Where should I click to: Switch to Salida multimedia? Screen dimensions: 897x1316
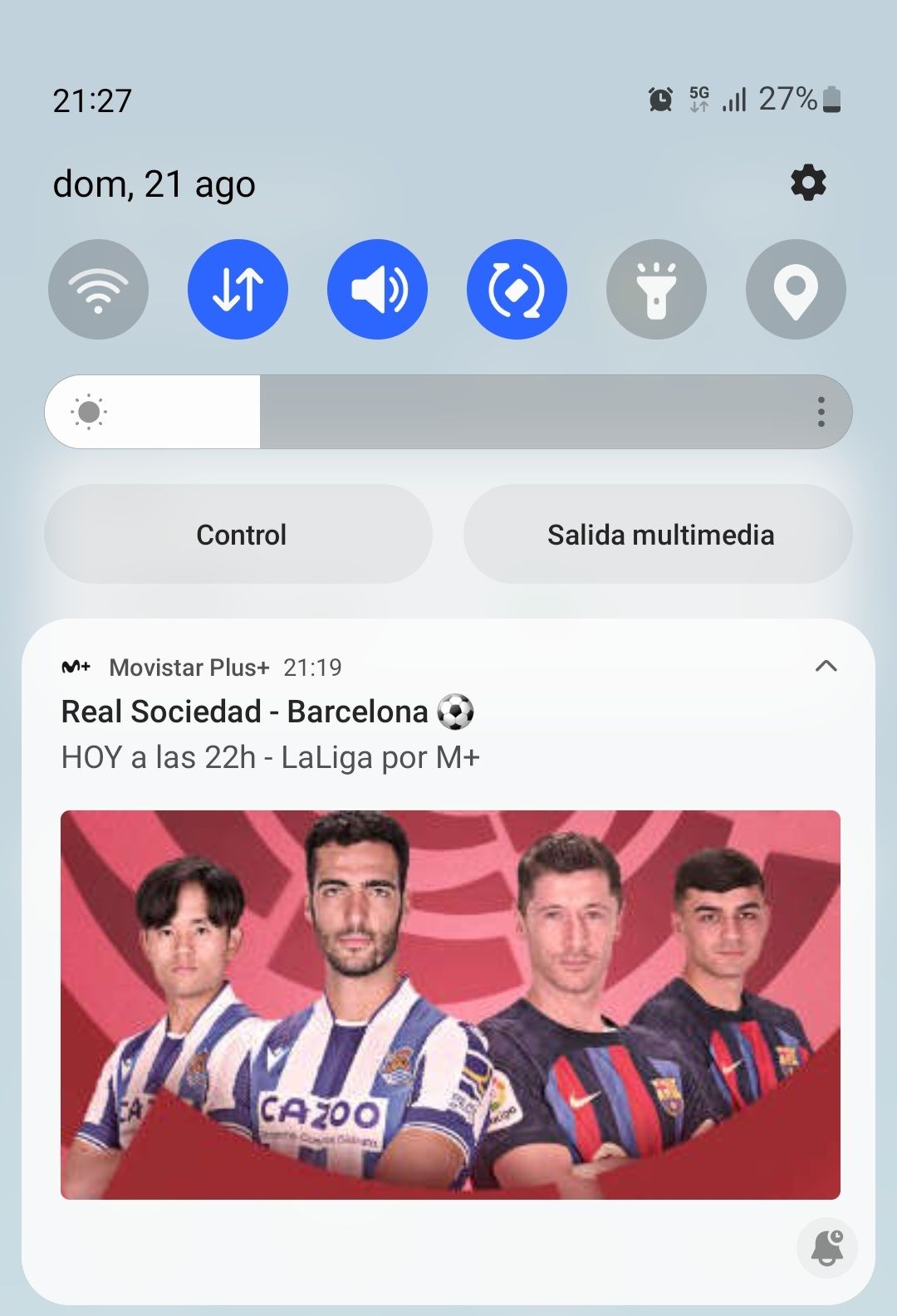tap(659, 534)
